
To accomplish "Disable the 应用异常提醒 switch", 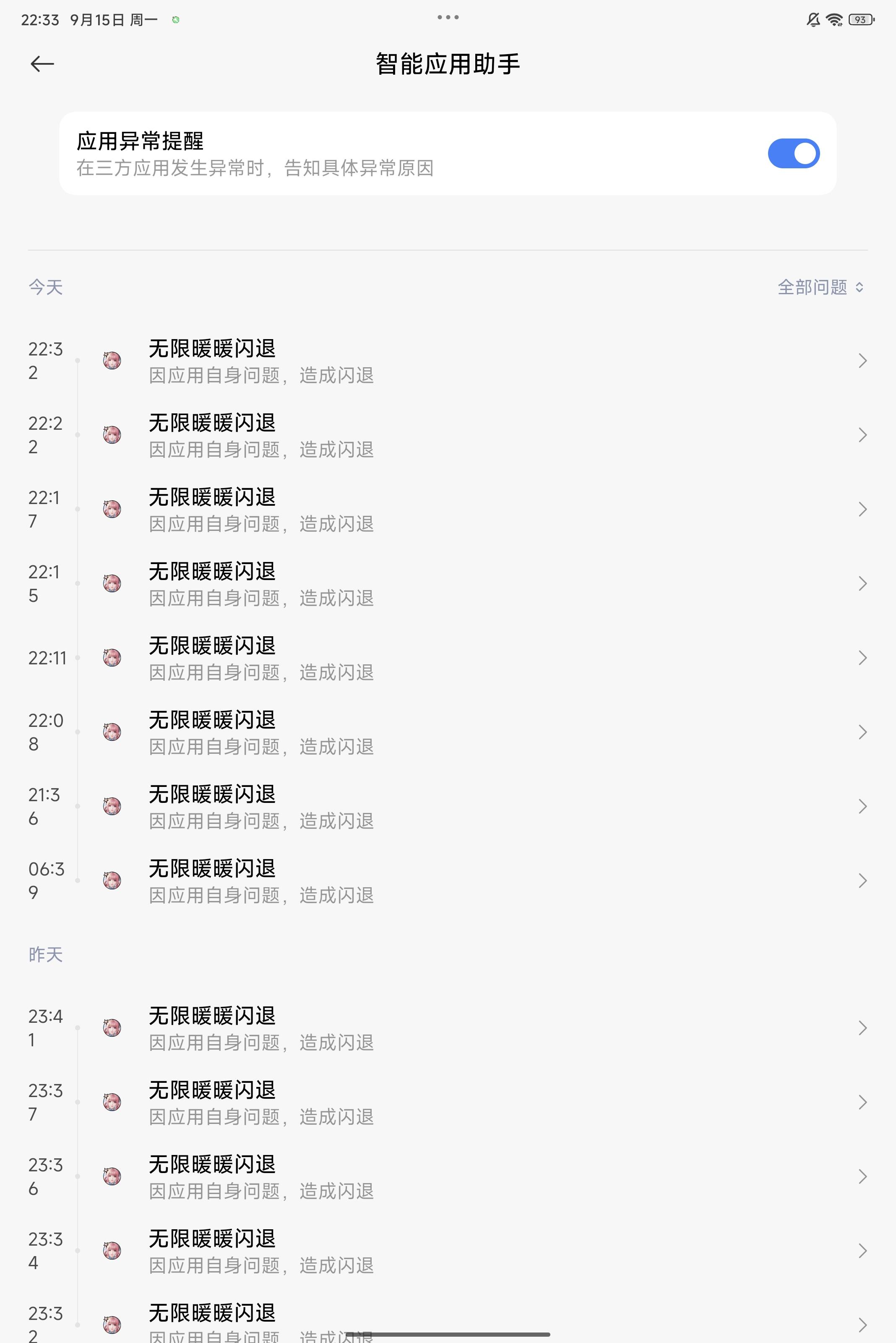I will (793, 153).
